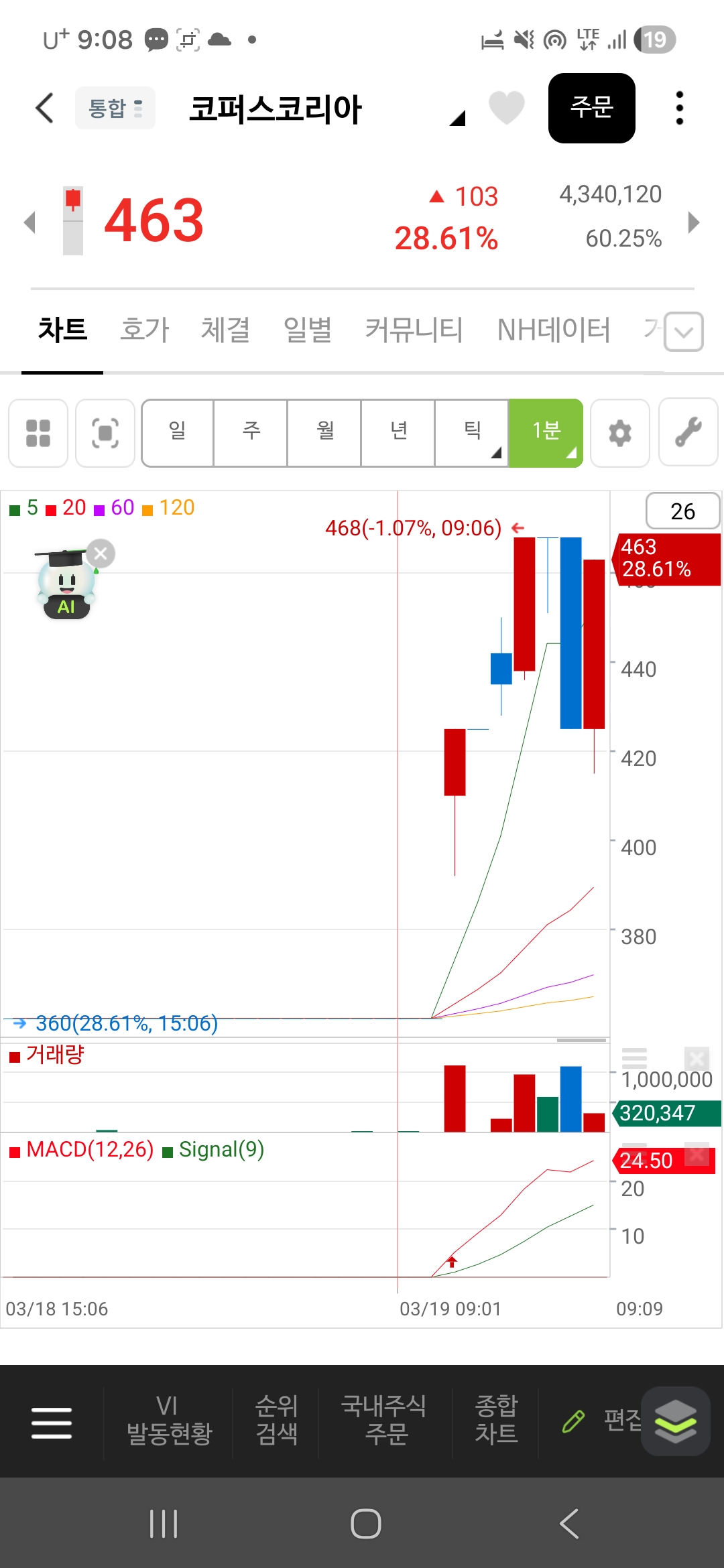The width and height of the screenshot is (724, 1568).
Task: Open VI 발동현황 in bottom bar
Action: [x=169, y=1420]
